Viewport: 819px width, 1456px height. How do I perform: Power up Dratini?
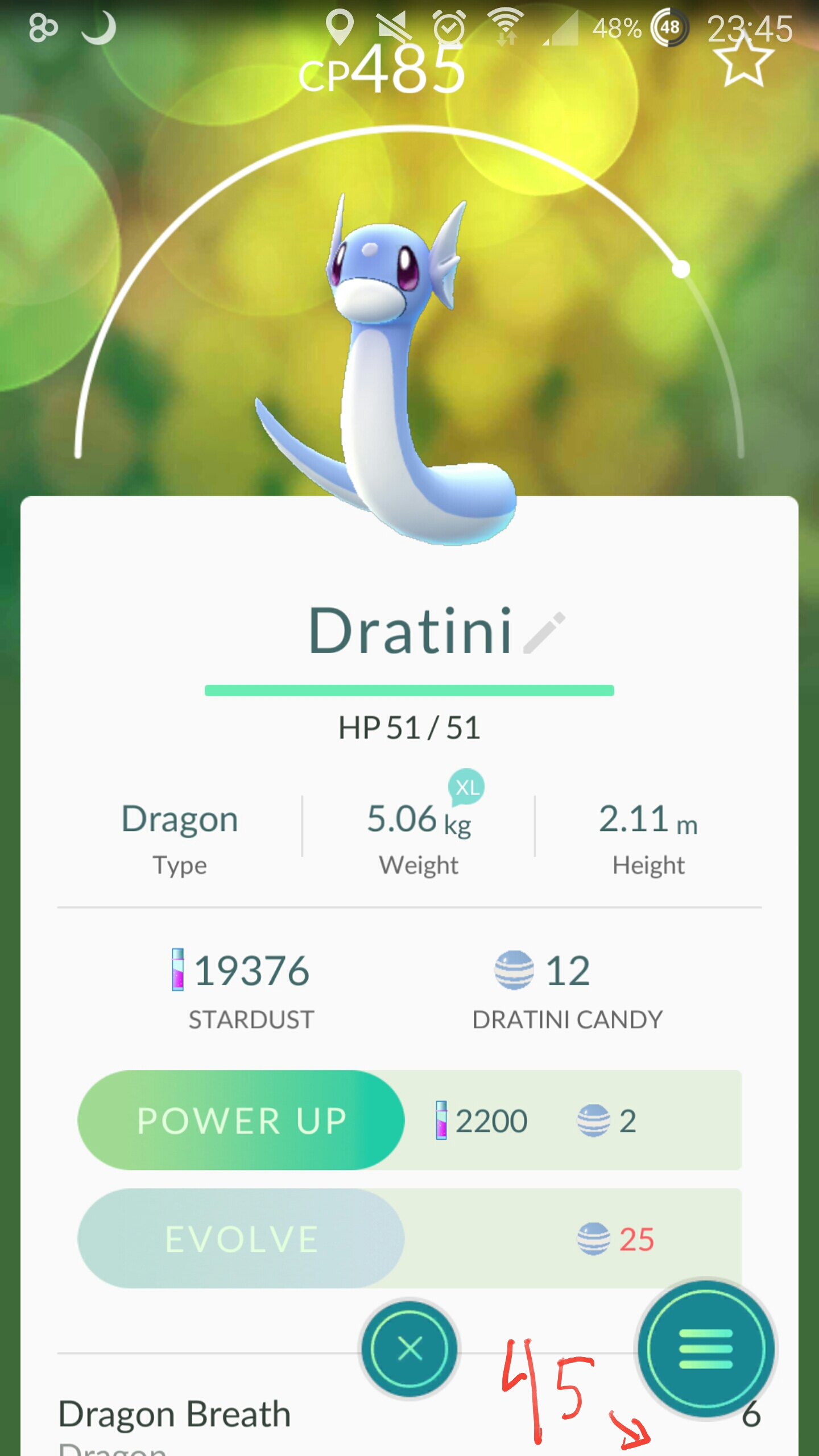click(x=241, y=1120)
